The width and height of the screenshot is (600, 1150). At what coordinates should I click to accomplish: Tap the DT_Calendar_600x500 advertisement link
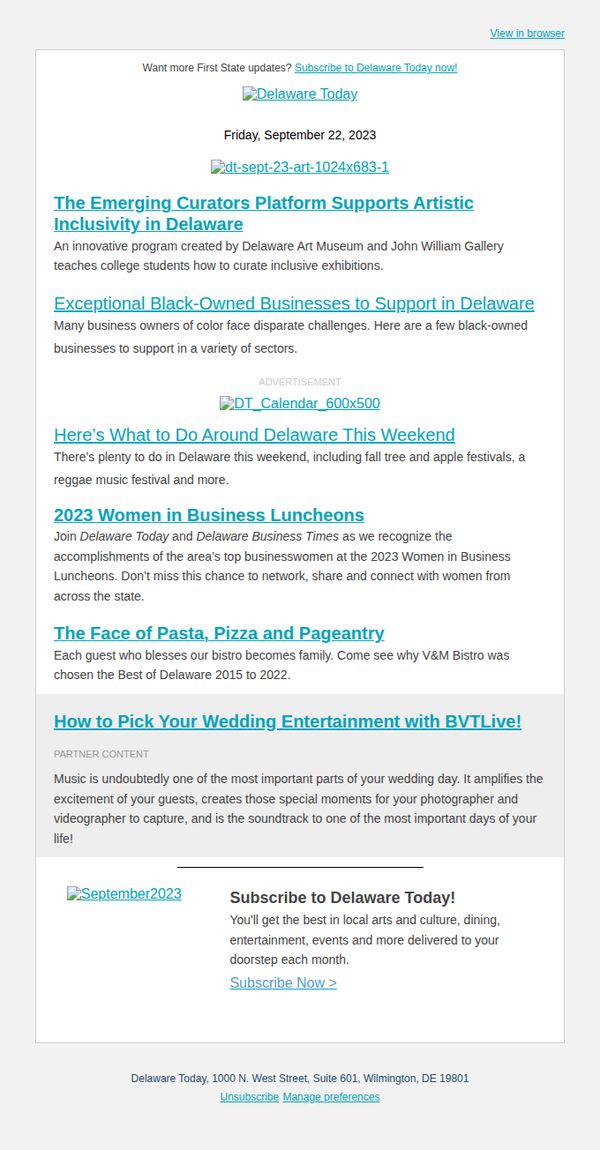point(300,403)
